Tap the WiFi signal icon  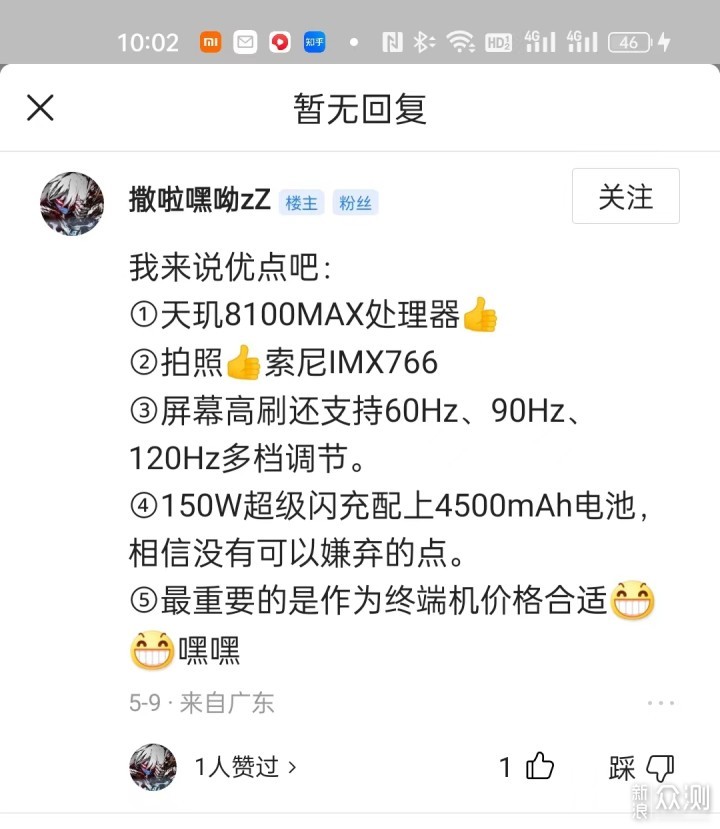click(461, 42)
